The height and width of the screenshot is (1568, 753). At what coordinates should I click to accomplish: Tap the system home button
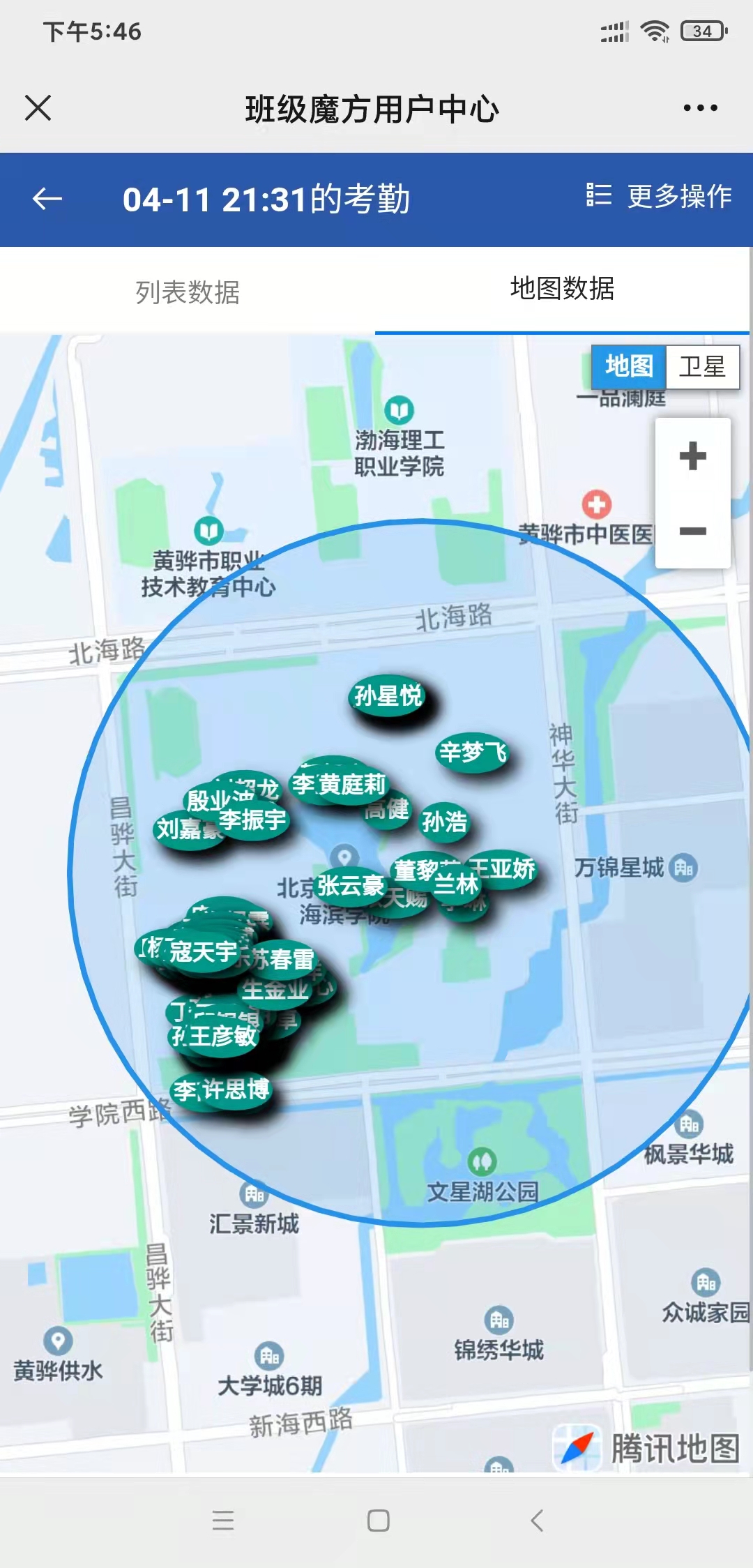(378, 1520)
